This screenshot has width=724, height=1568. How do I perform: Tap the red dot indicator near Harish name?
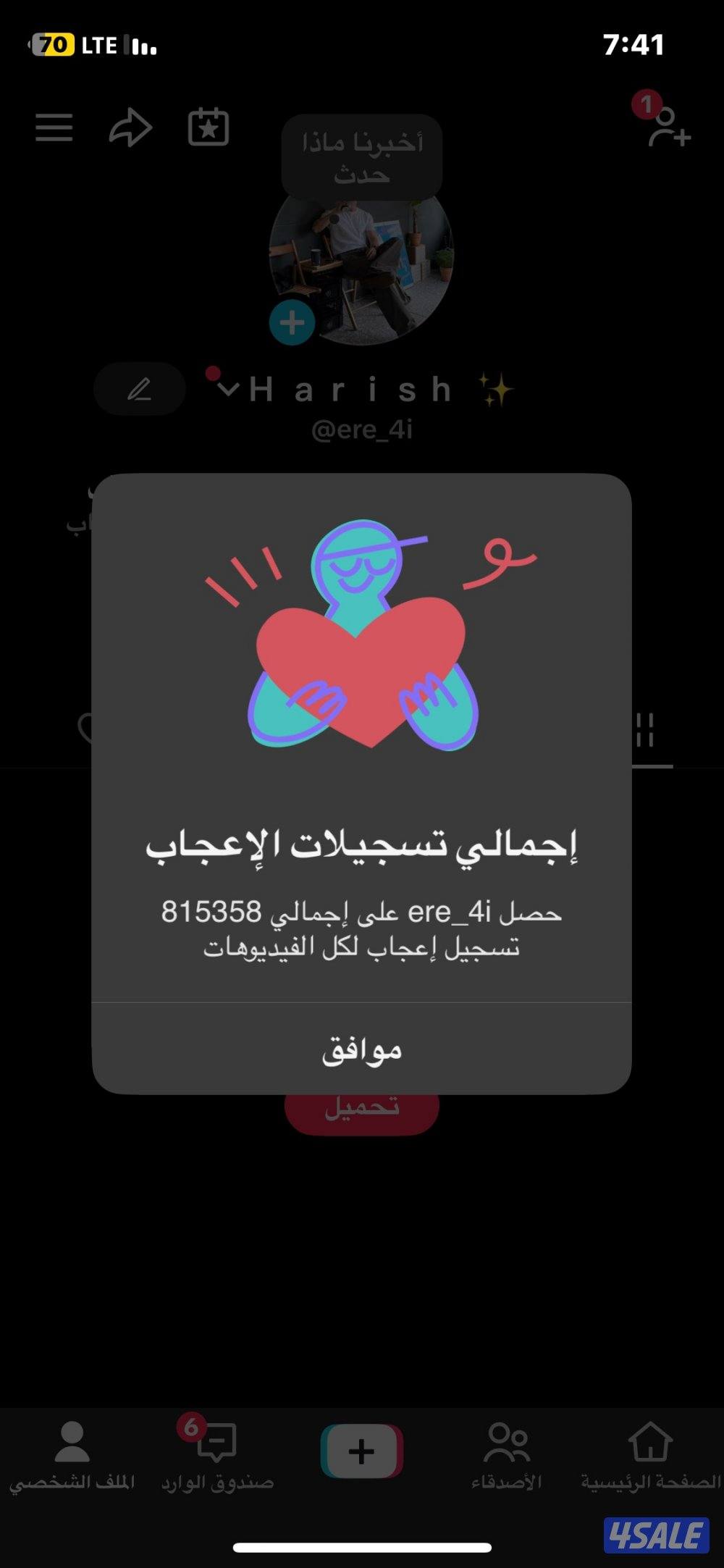pos(213,374)
